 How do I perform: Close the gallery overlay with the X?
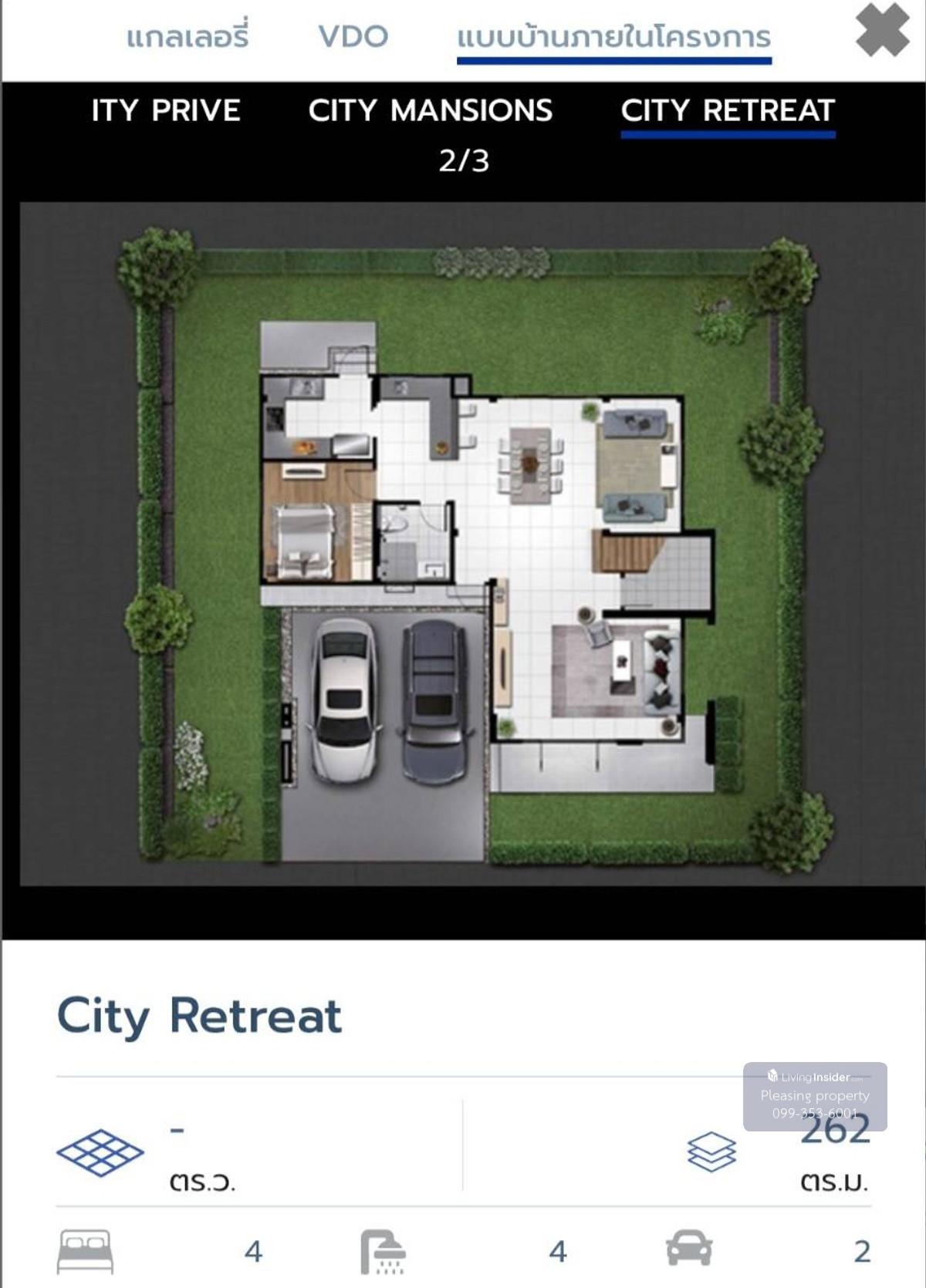882,31
